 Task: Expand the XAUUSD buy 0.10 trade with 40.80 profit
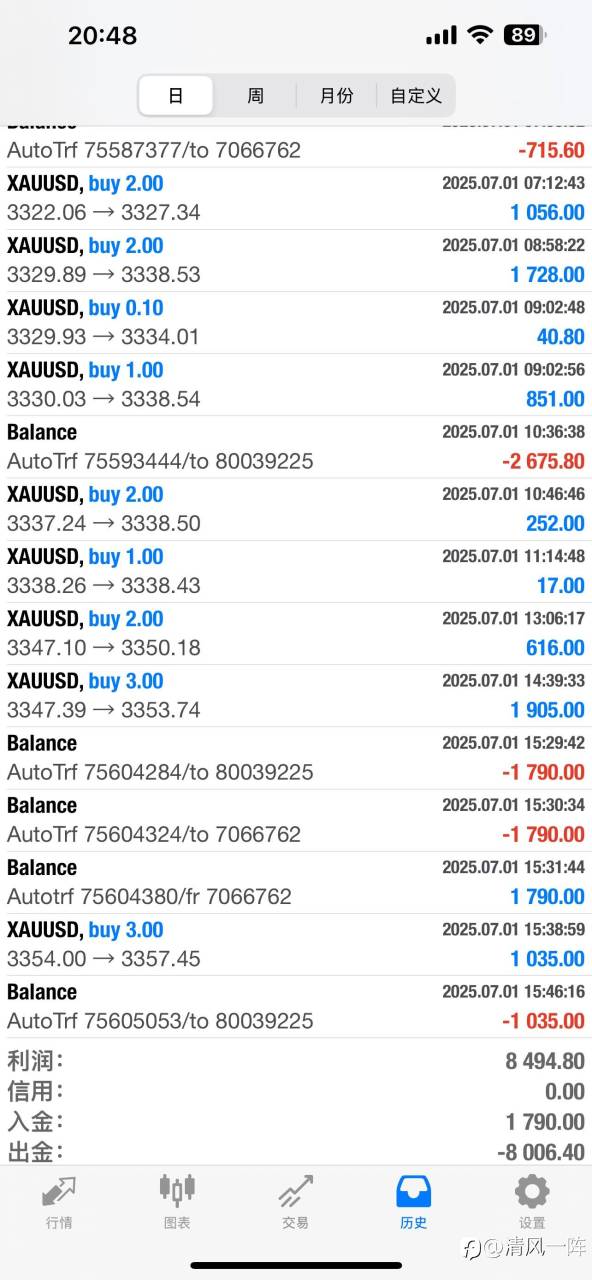coord(296,322)
